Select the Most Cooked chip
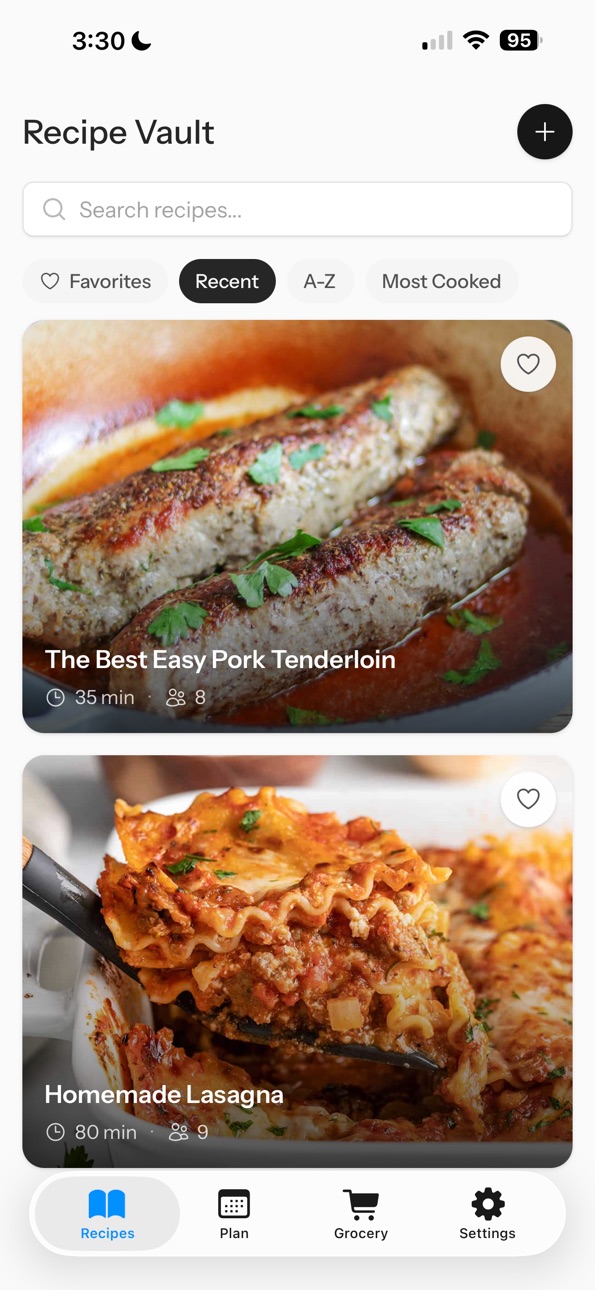Image resolution: width=595 pixels, height=1290 pixels. (441, 281)
